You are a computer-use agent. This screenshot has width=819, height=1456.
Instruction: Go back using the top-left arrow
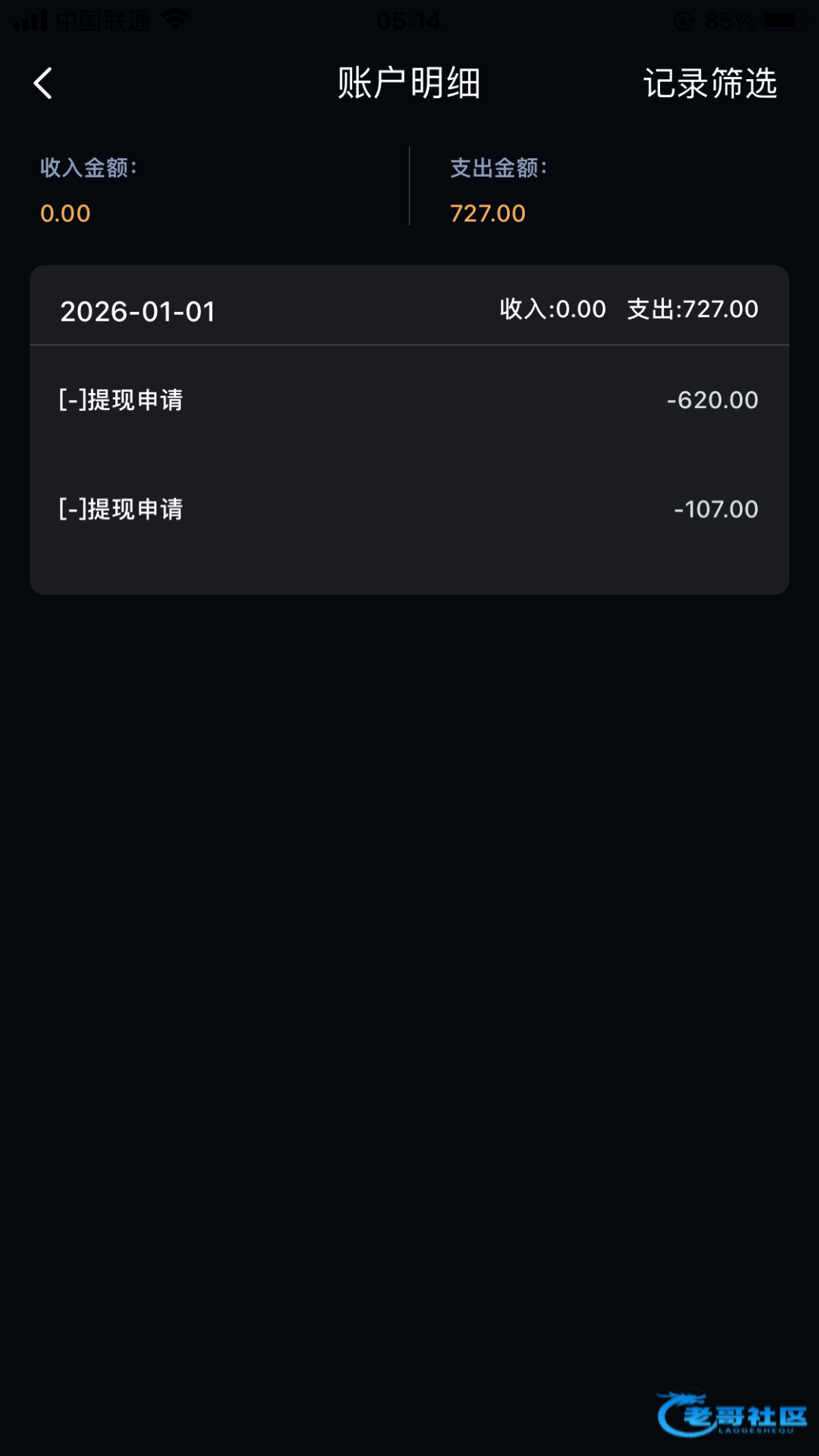click(x=43, y=83)
